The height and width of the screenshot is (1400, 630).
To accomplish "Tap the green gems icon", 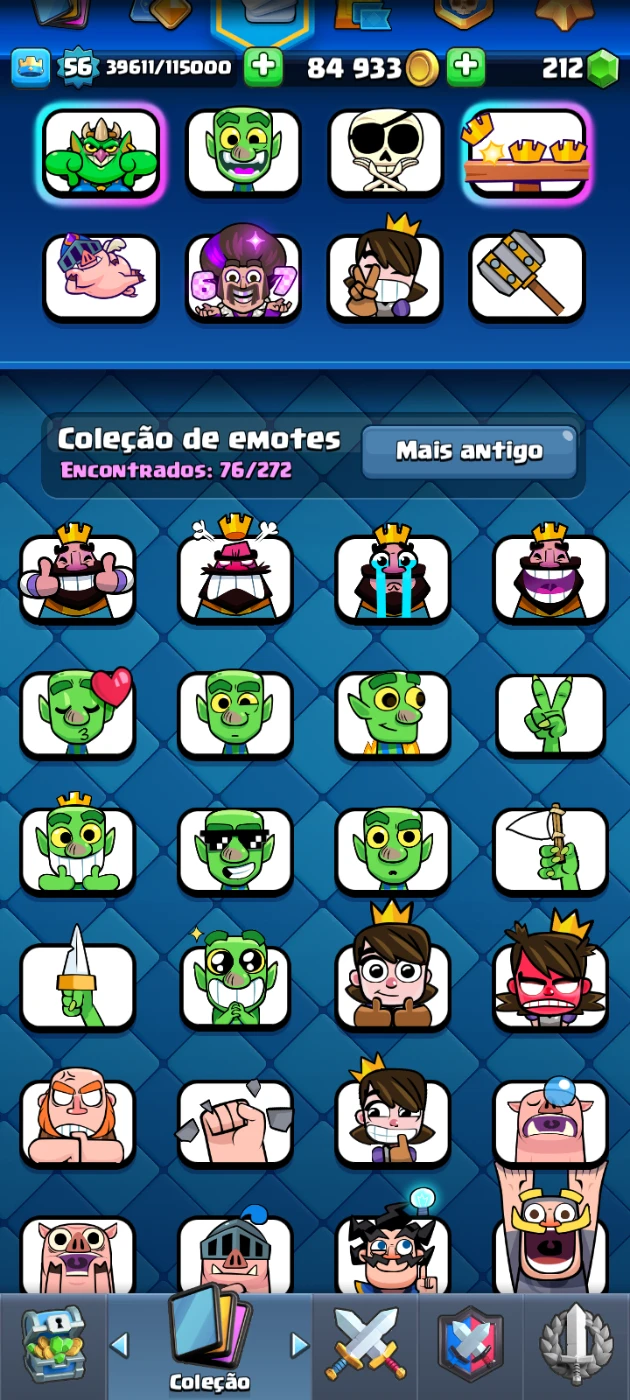I will point(602,67).
